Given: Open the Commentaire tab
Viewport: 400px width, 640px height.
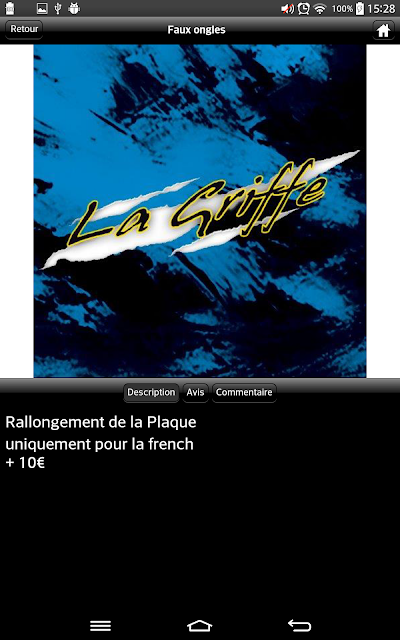Looking at the screenshot, I should (x=244, y=393).
